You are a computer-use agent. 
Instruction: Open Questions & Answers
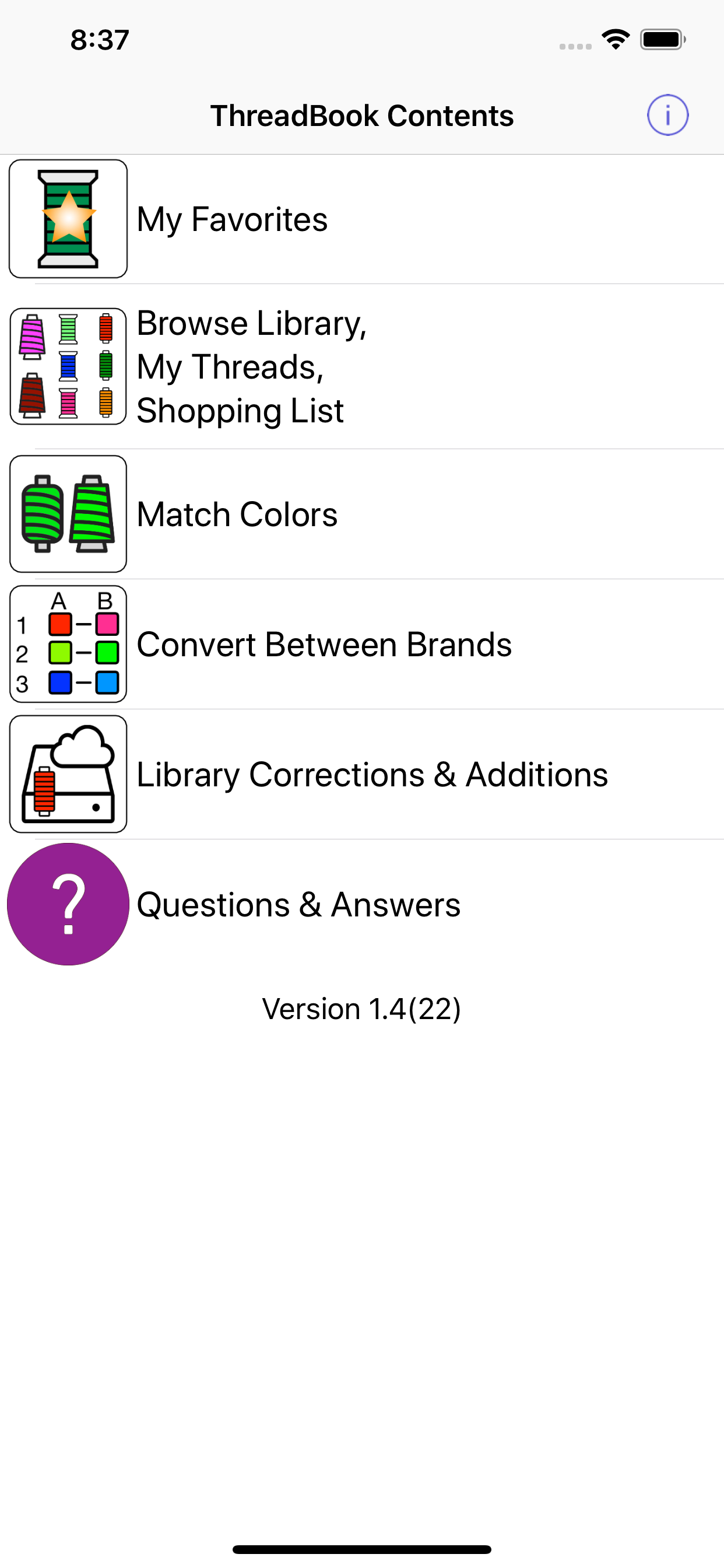click(x=297, y=905)
